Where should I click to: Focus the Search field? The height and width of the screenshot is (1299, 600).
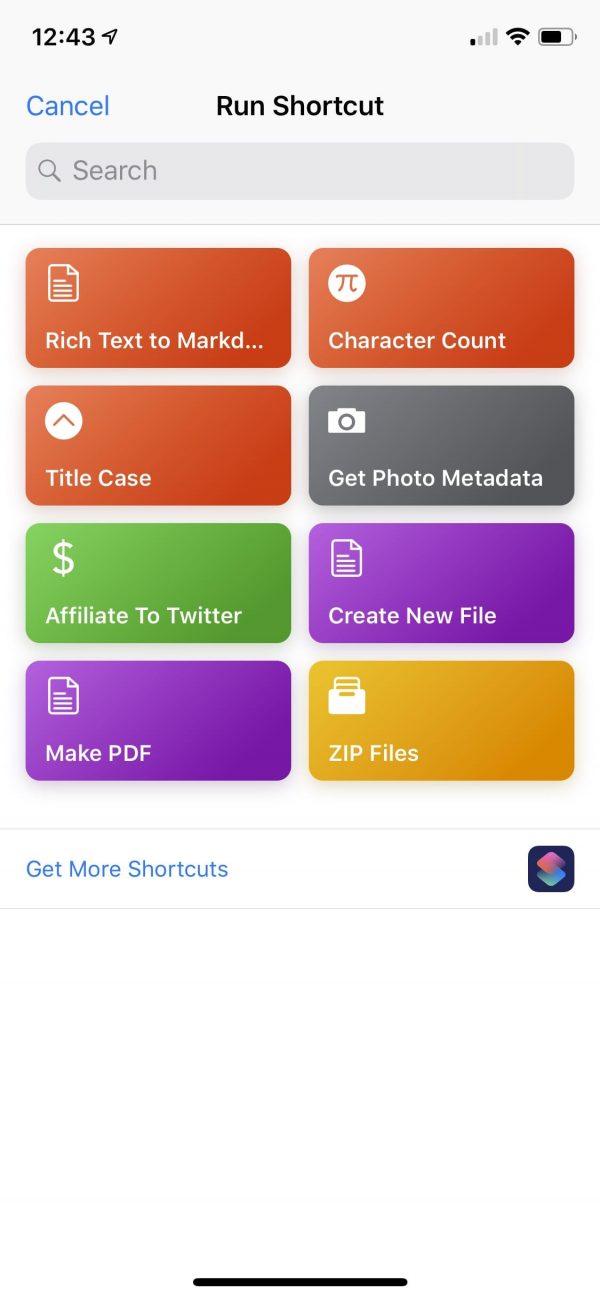[x=300, y=171]
